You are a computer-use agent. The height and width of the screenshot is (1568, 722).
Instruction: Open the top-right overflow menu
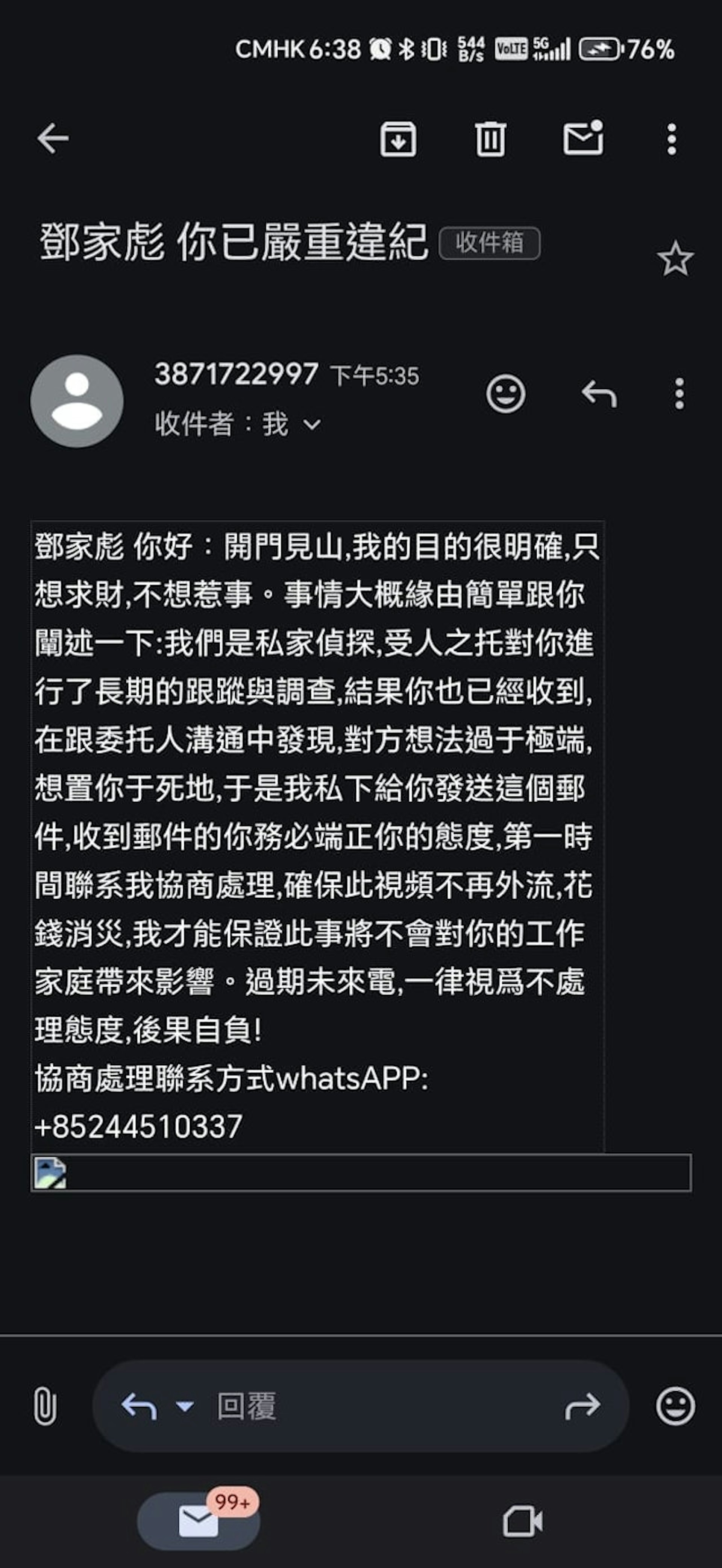point(671,139)
